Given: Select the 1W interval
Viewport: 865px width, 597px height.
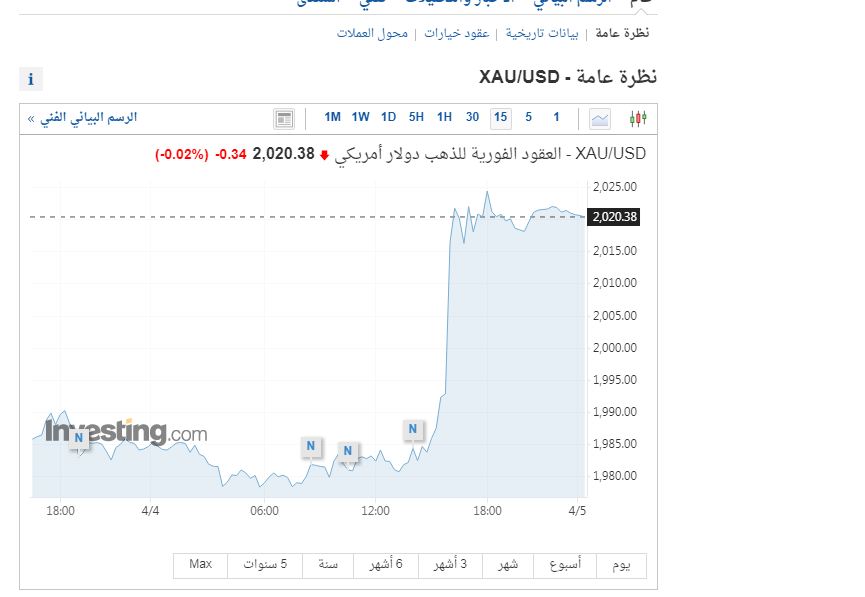Looking at the screenshot, I should pos(361,118).
